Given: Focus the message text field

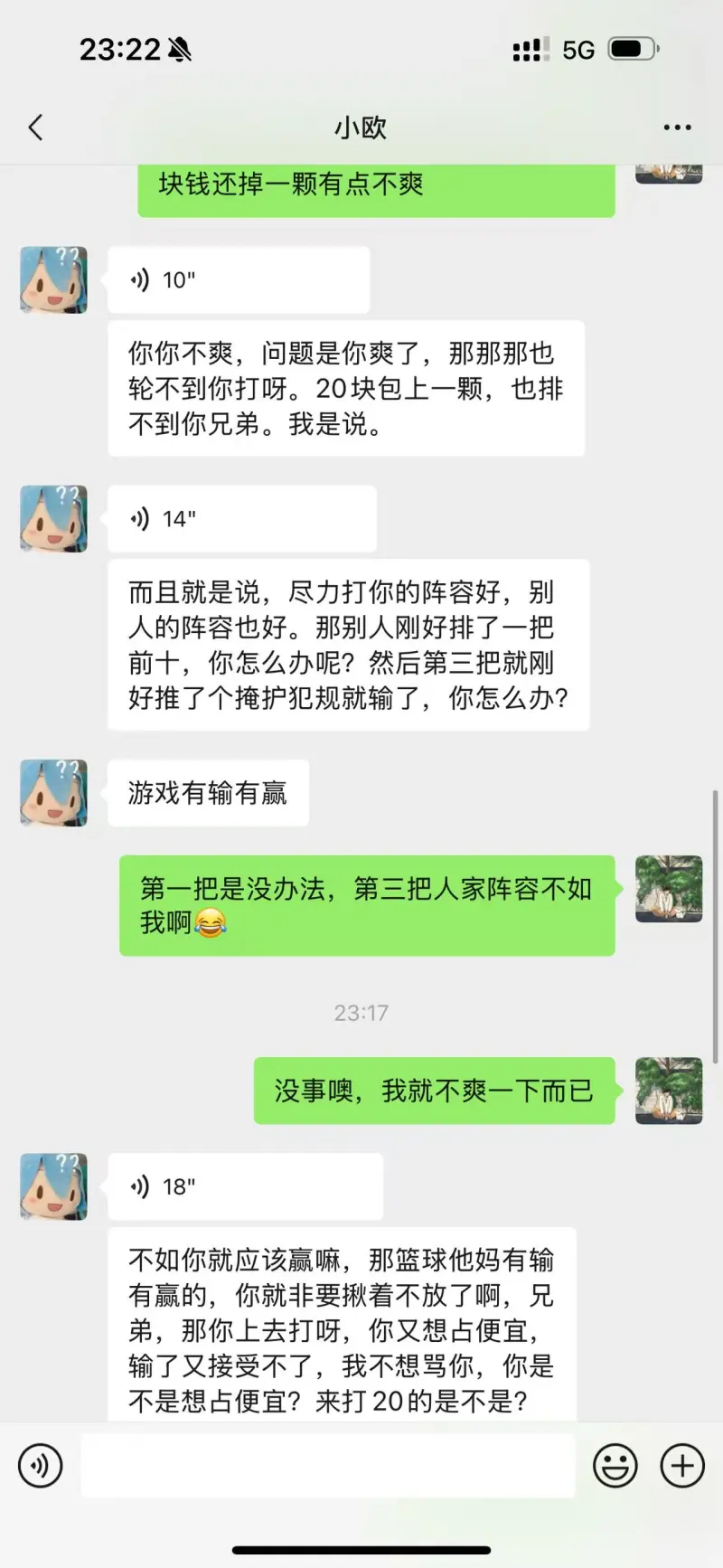Looking at the screenshot, I should [327, 1466].
